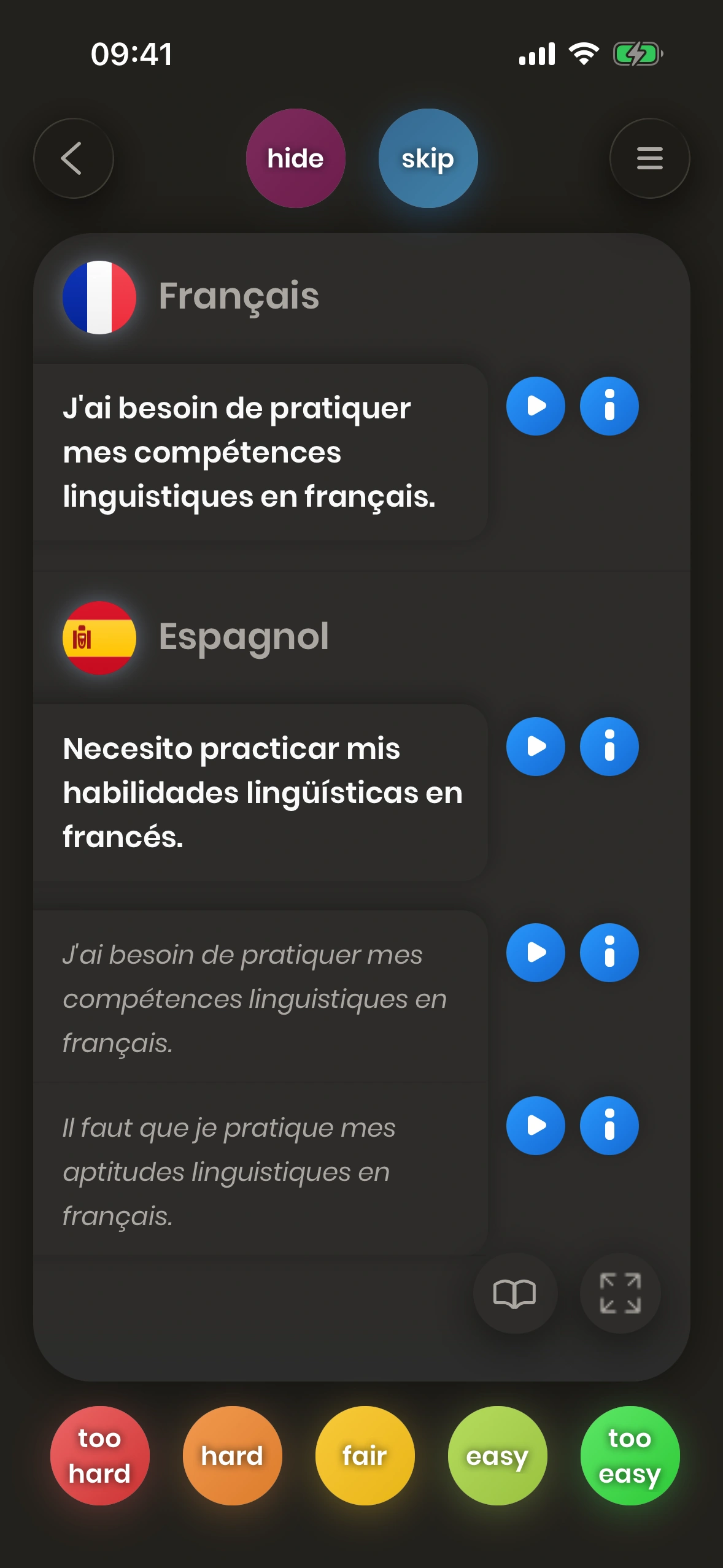Rate this card as too hard
This screenshot has height=1568, width=723.
coord(99,1455)
